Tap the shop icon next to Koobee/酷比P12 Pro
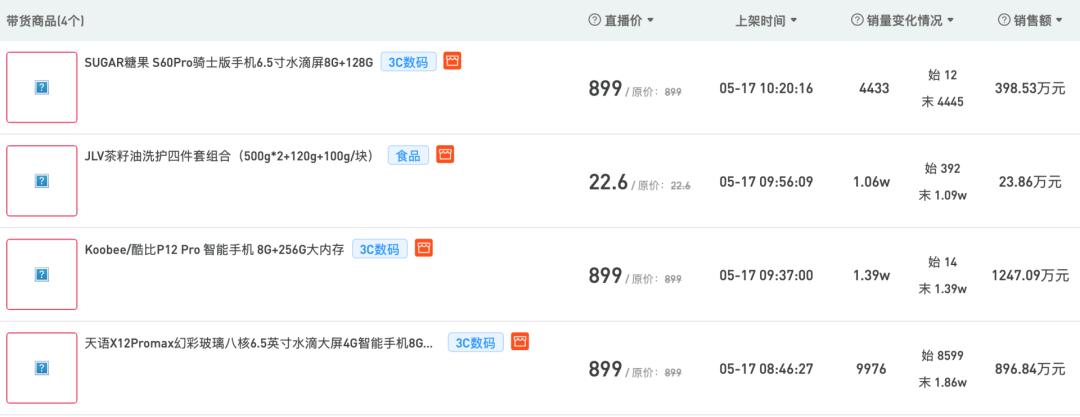 [423, 248]
